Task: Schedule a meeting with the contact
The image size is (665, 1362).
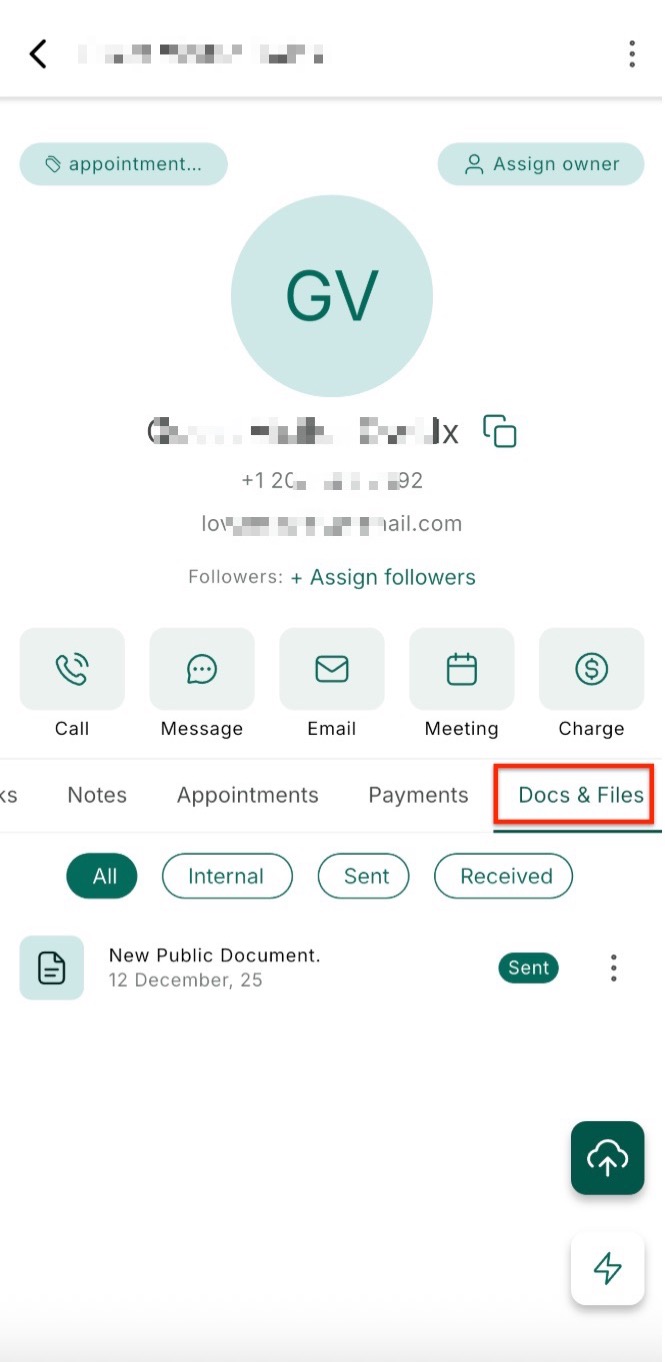Action: point(461,669)
